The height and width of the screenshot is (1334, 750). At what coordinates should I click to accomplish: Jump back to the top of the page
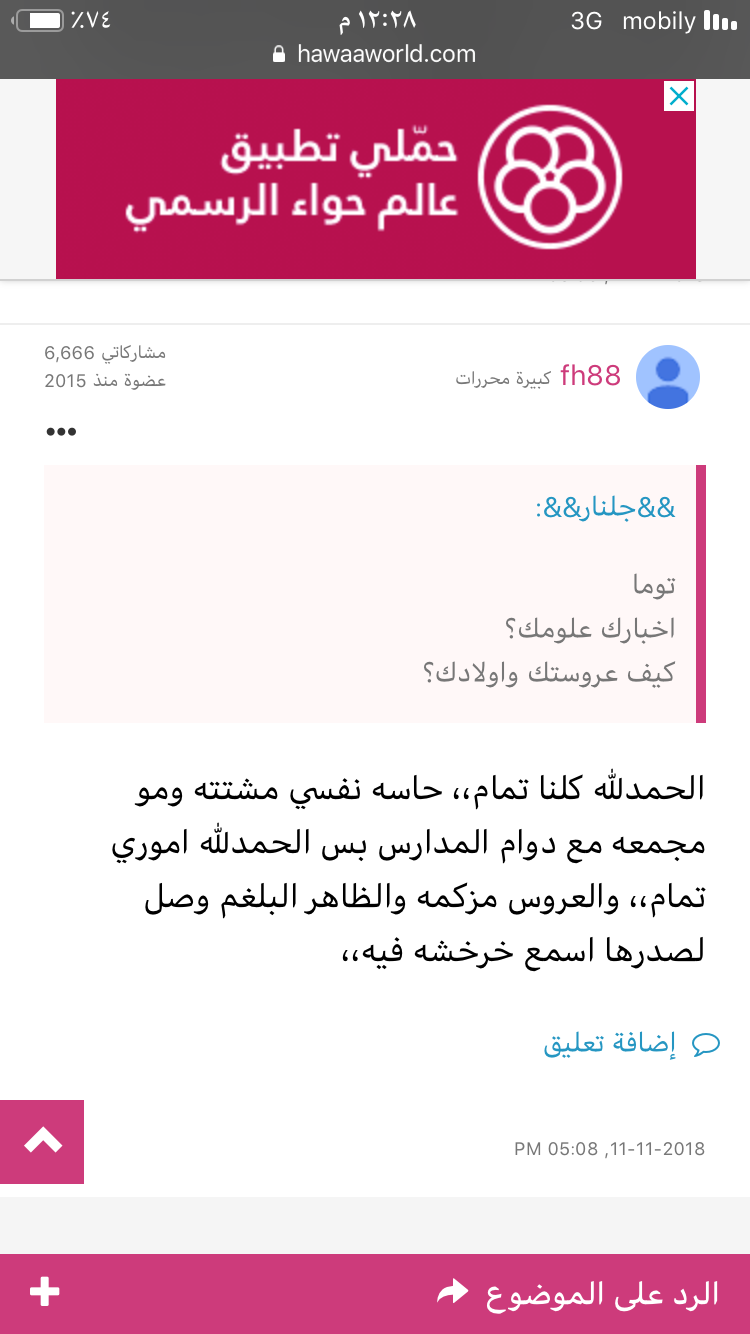42,1141
